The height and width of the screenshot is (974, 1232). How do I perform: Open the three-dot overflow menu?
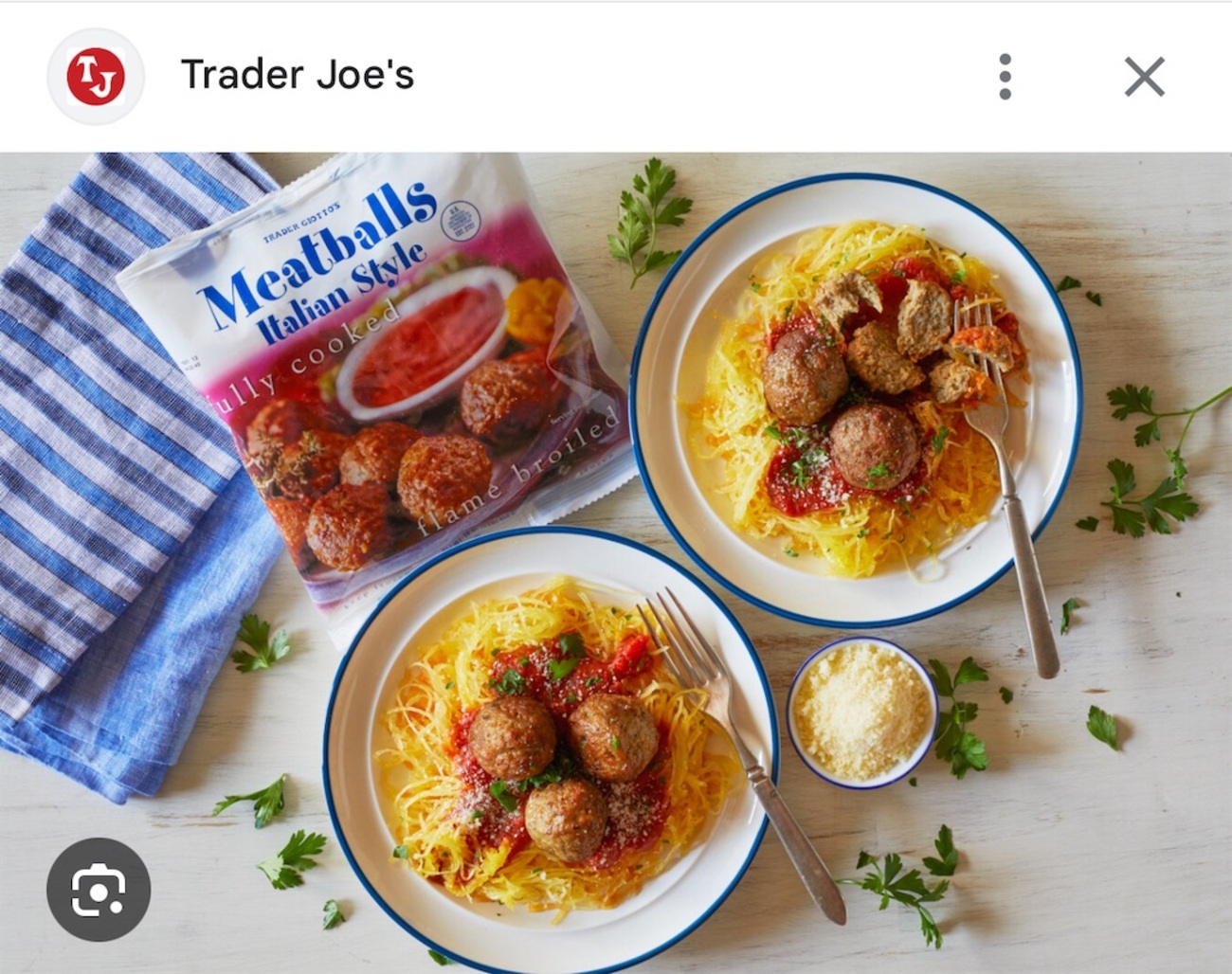tap(1005, 76)
